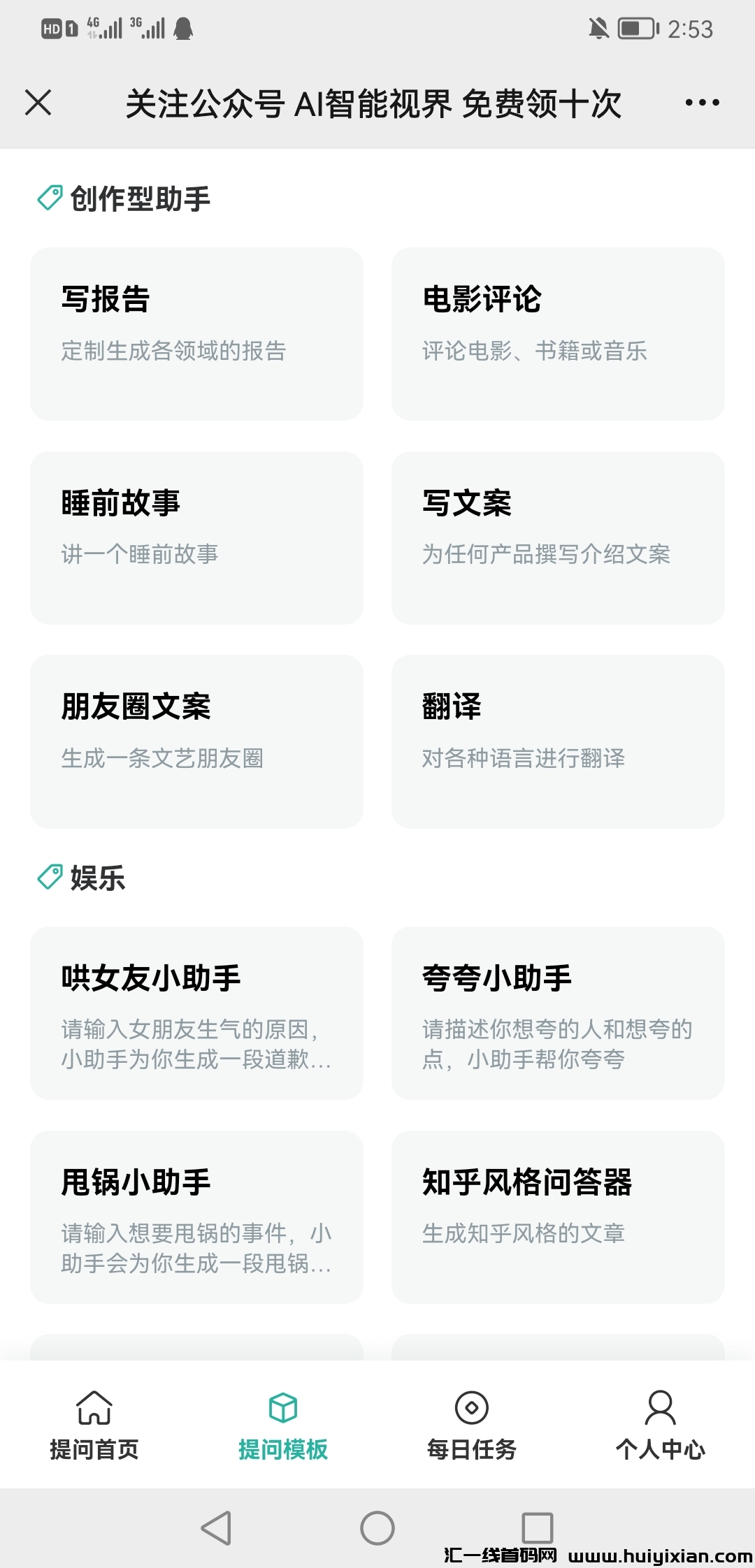This screenshot has width=755, height=1568.
Task: Open the 朋友圈文案 template
Action: click(196, 741)
